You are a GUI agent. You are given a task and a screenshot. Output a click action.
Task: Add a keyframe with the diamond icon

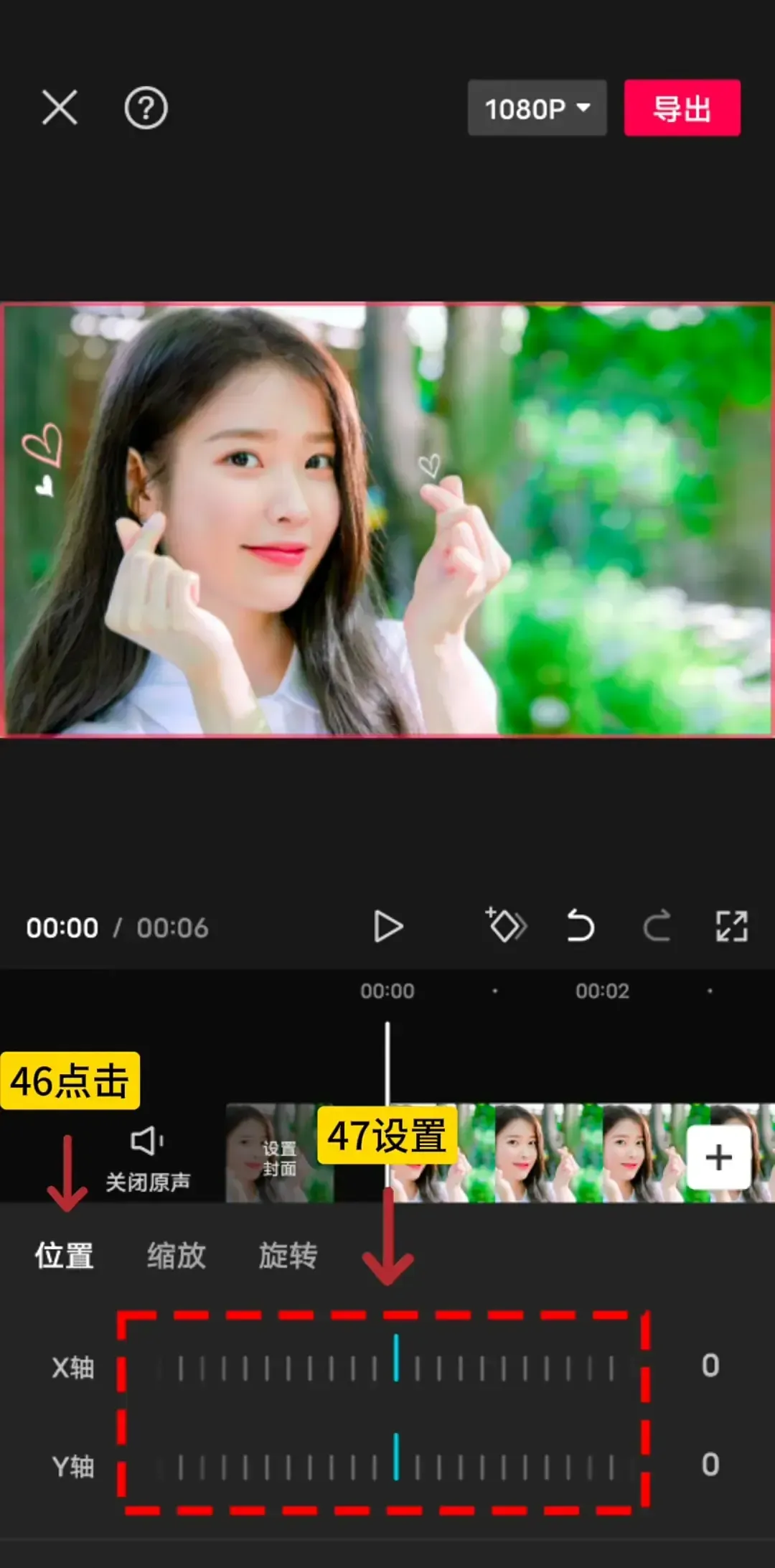(x=506, y=925)
